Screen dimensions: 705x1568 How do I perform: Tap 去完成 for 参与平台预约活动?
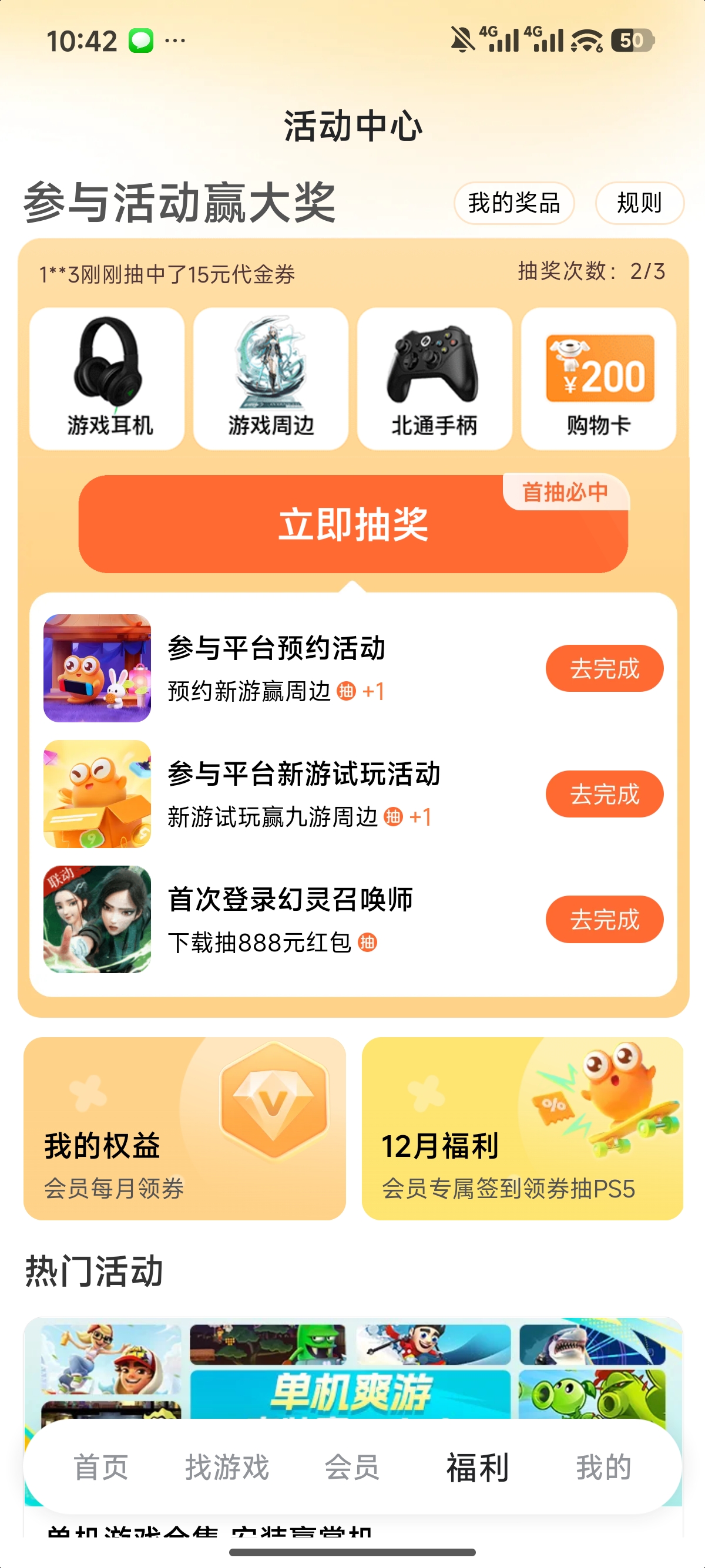point(604,668)
